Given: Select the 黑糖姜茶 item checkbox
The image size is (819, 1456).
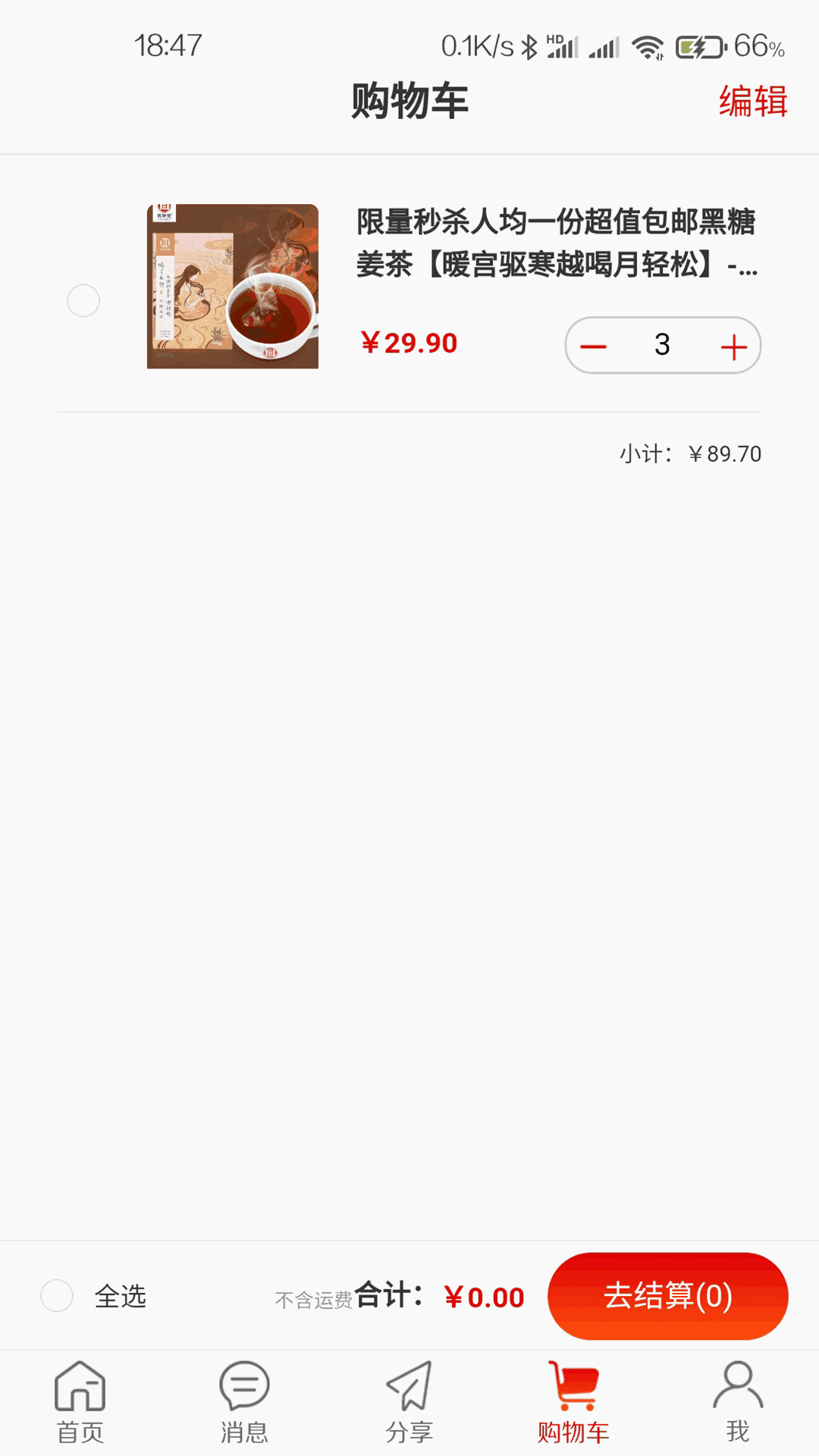Looking at the screenshot, I should click(83, 301).
